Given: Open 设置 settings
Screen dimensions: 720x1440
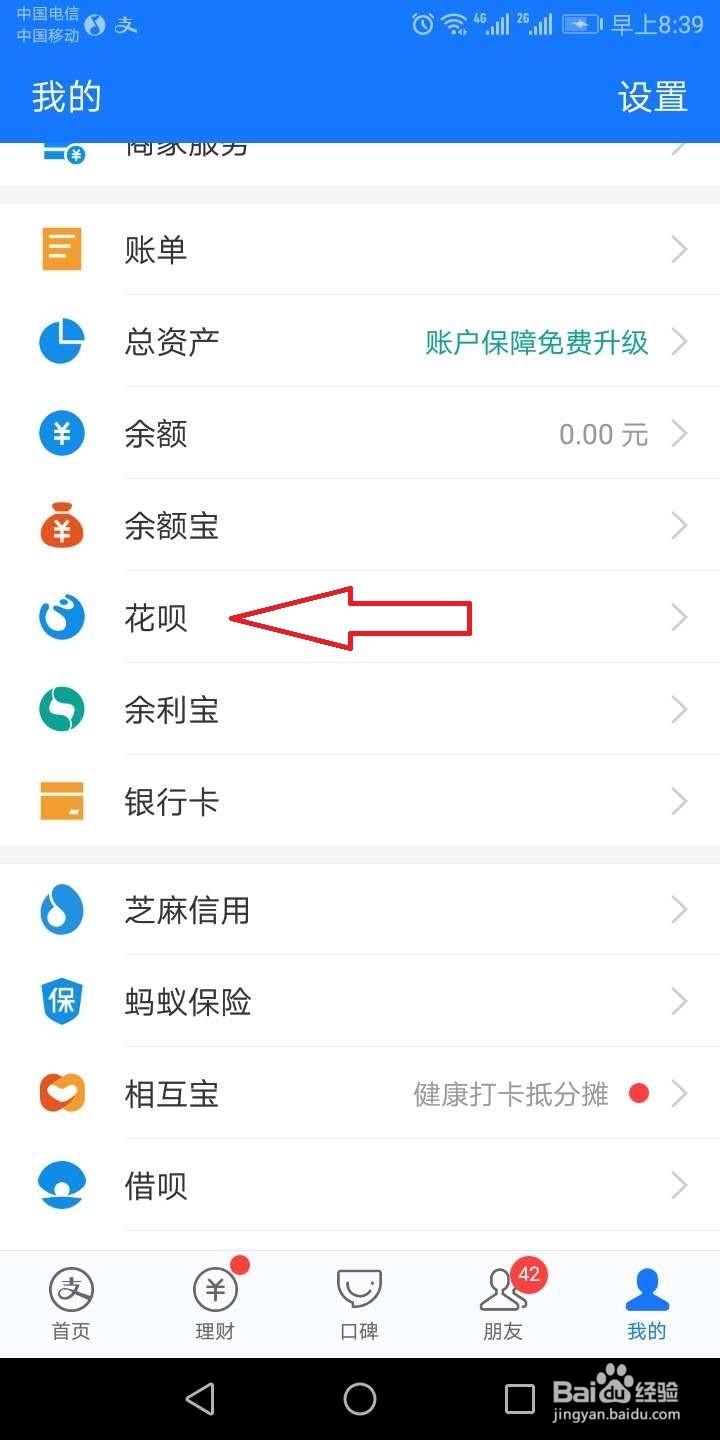Looking at the screenshot, I should pyautogui.click(x=654, y=96).
